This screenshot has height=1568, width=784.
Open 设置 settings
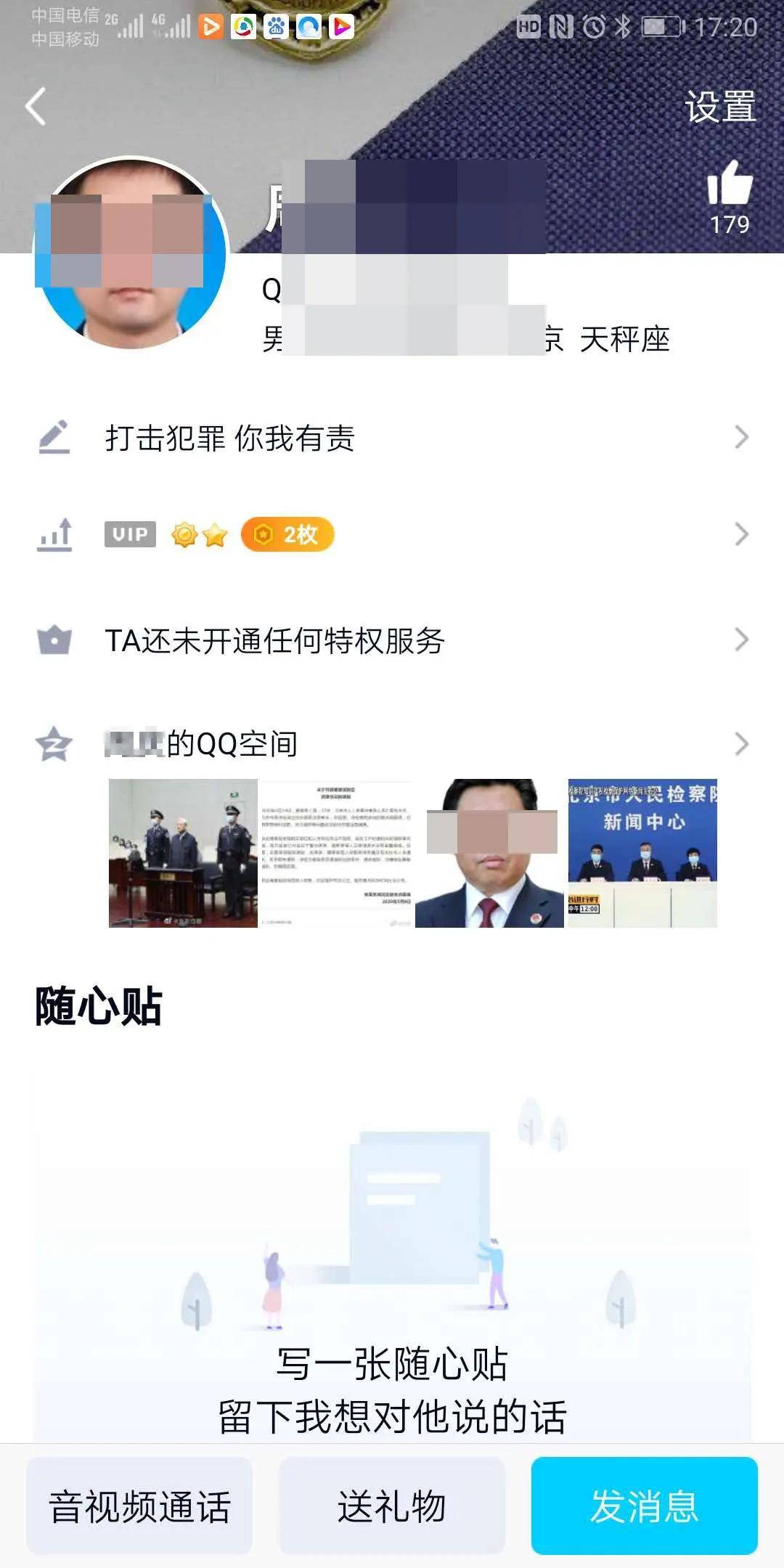pyautogui.click(x=720, y=107)
